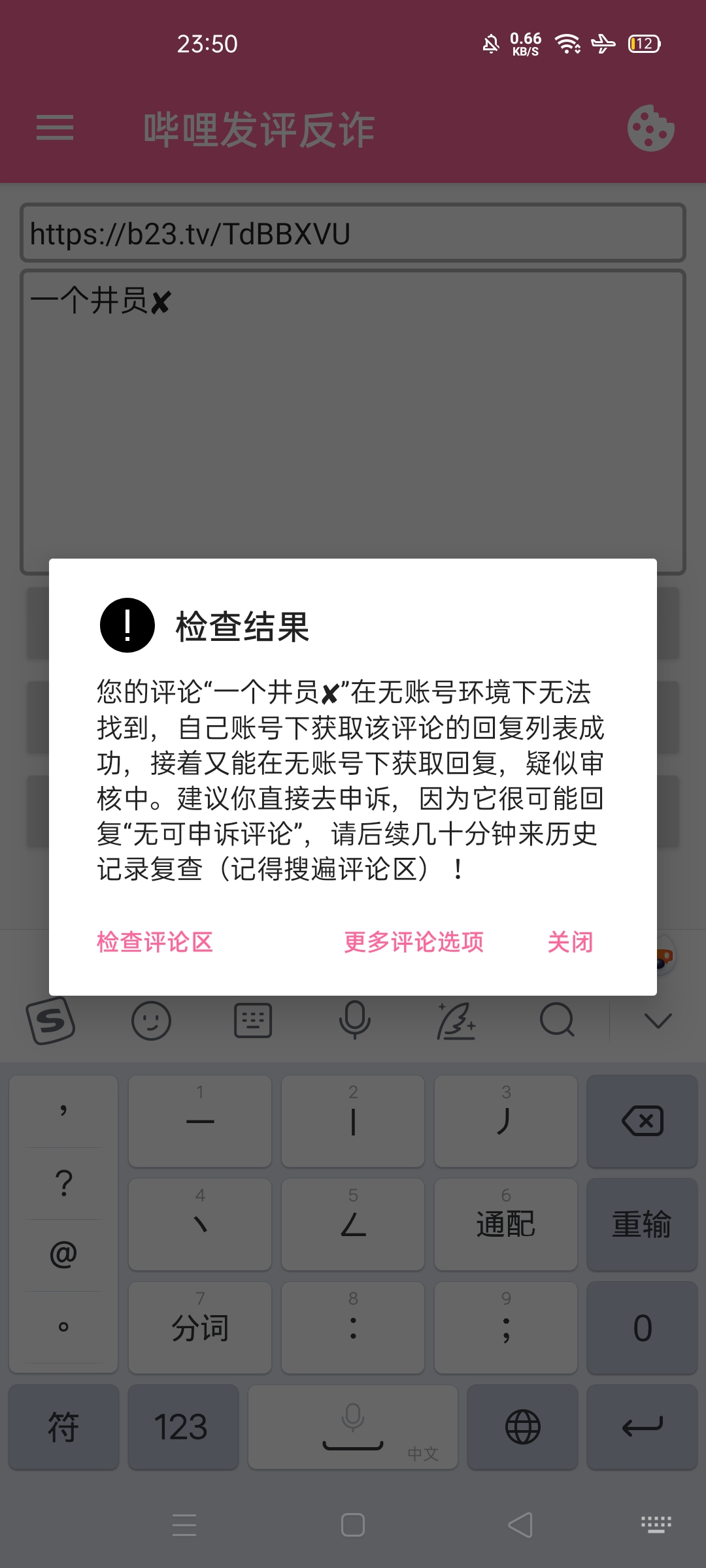The width and height of the screenshot is (706, 1568).
Task: Open Sogou keyboard logo menu
Action: (x=50, y=1021)
